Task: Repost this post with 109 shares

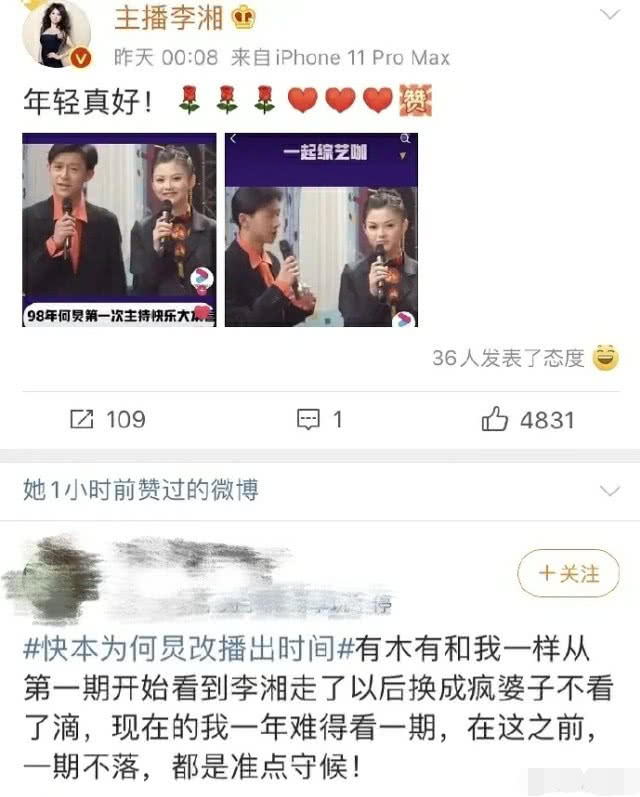Action: click(108, 419)
